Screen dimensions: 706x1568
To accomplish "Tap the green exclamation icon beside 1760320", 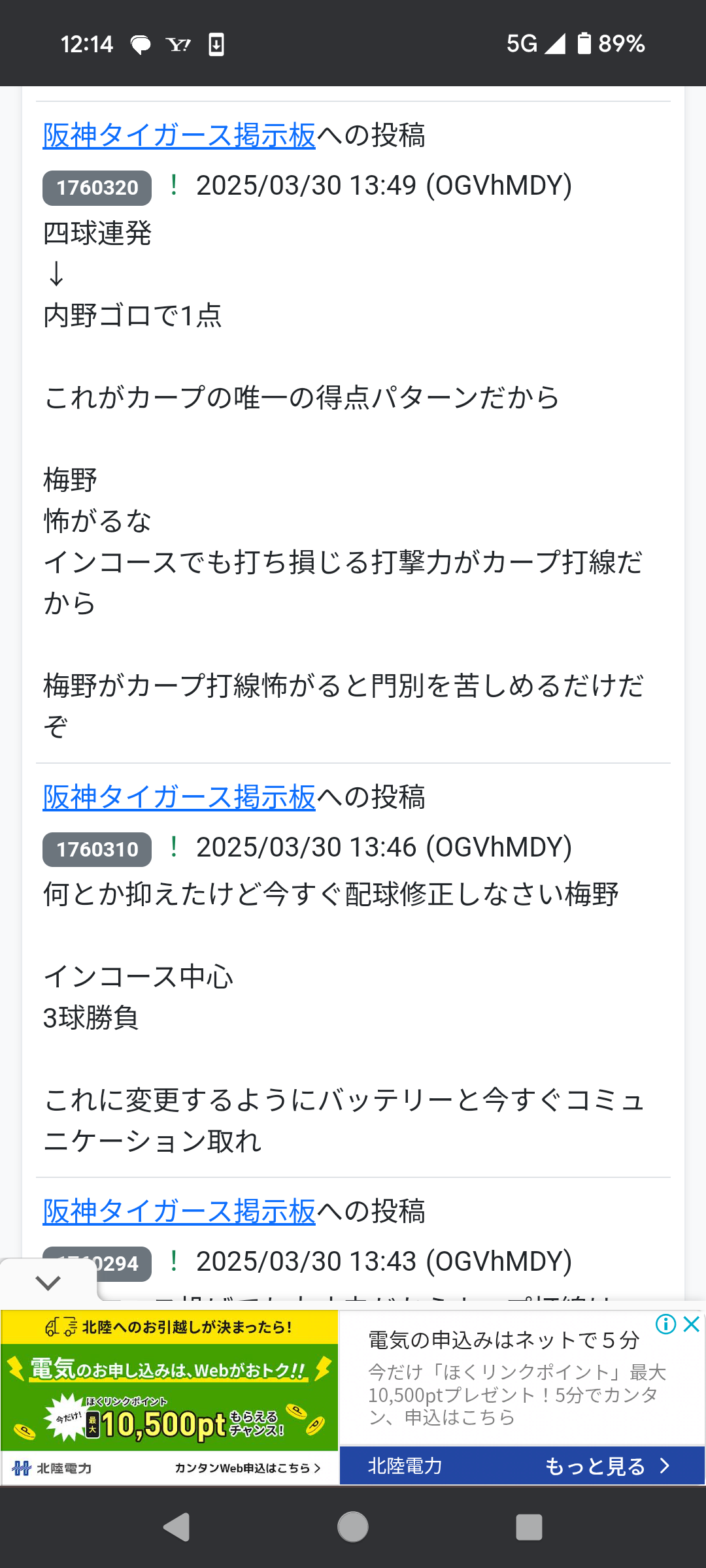I will tap(173, 185).
